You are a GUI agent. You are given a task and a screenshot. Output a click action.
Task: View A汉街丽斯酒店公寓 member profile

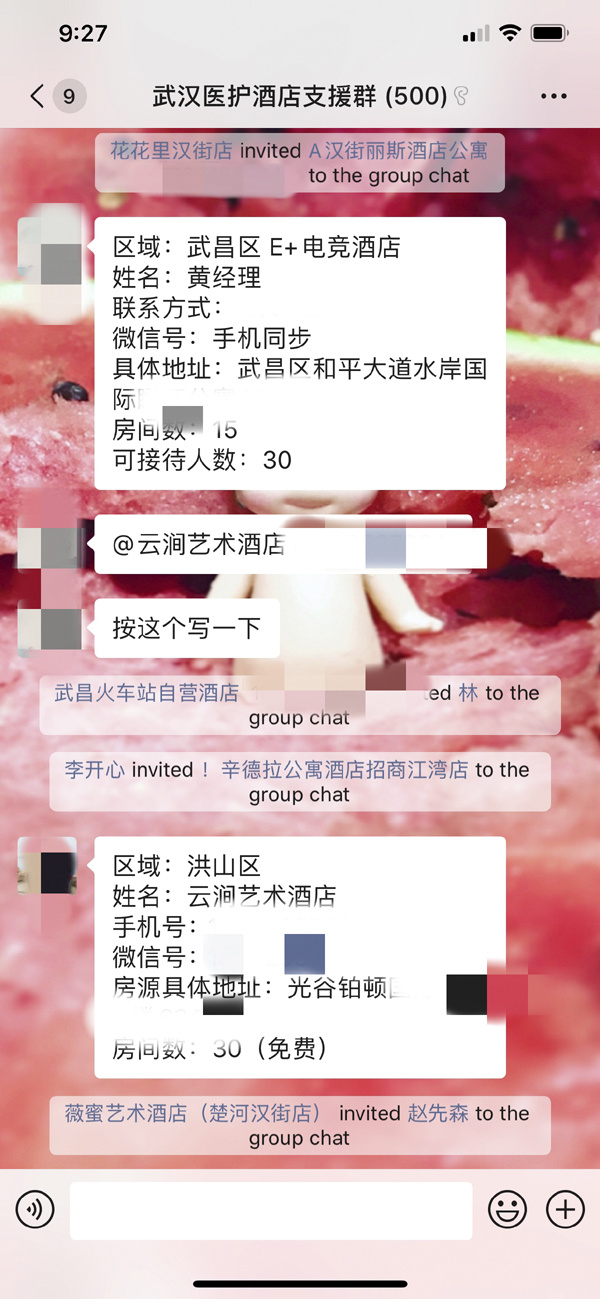pyautogui.click(x=398, y=151)
